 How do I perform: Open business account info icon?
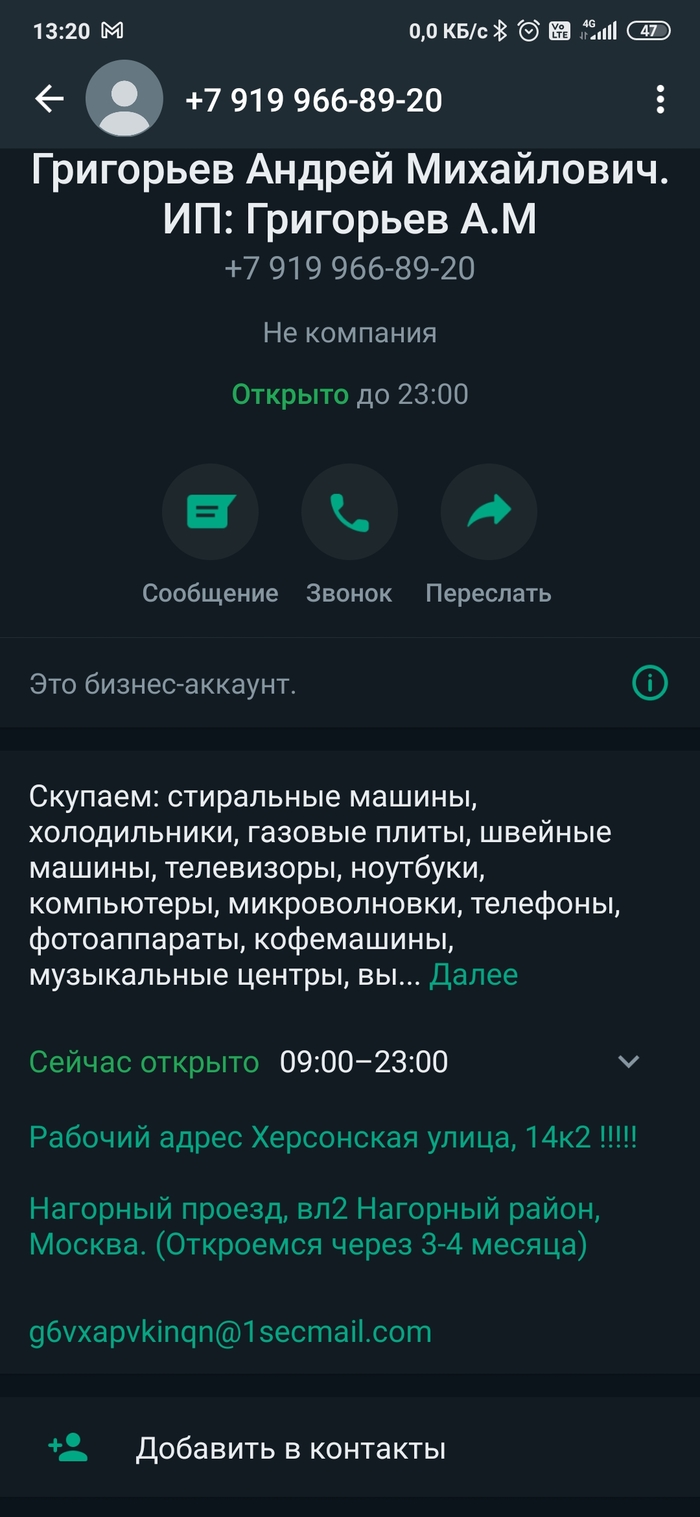650,684
